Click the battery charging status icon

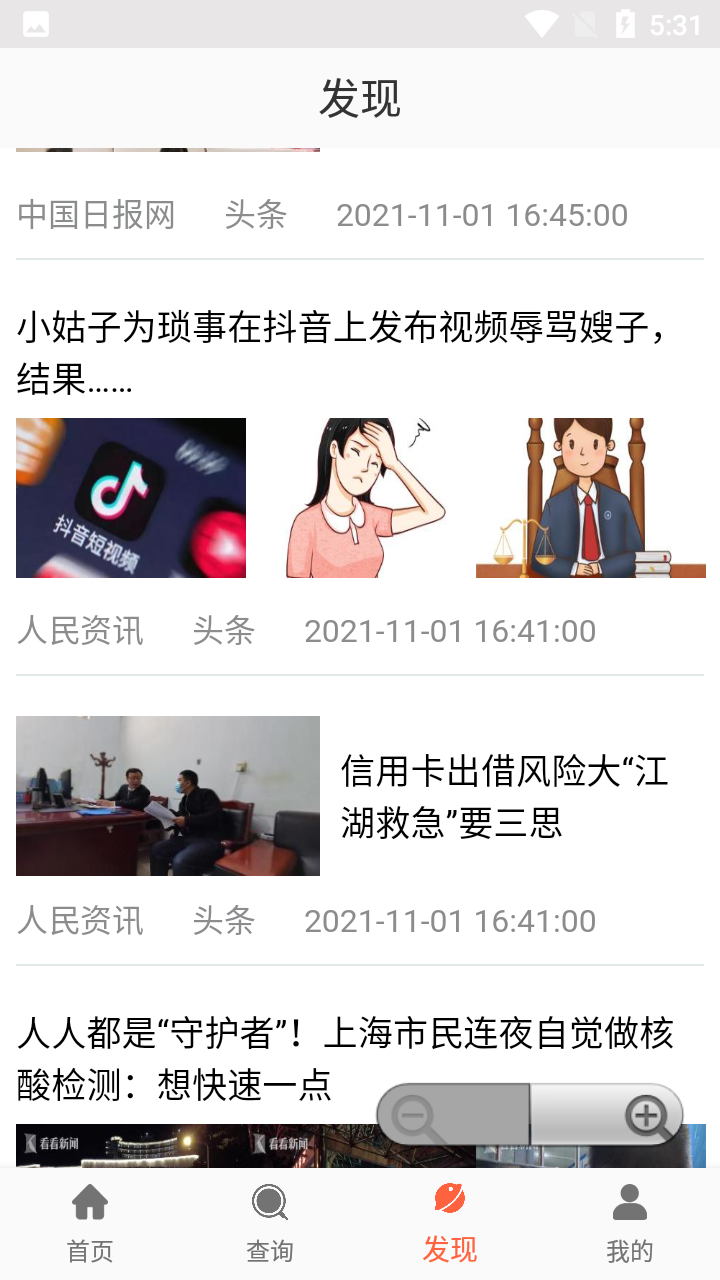[x=625, y=23]
